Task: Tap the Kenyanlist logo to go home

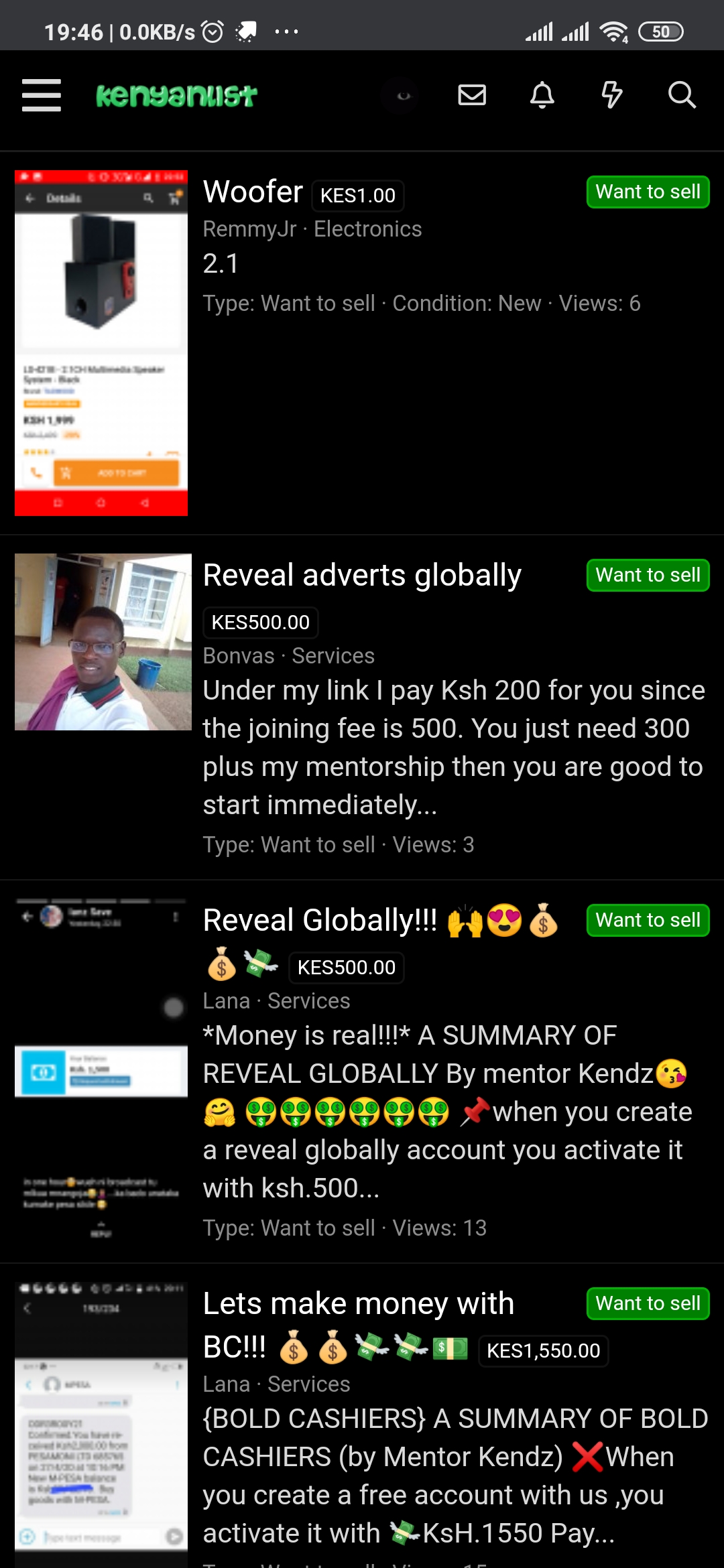Action: (x=176, y=95)
